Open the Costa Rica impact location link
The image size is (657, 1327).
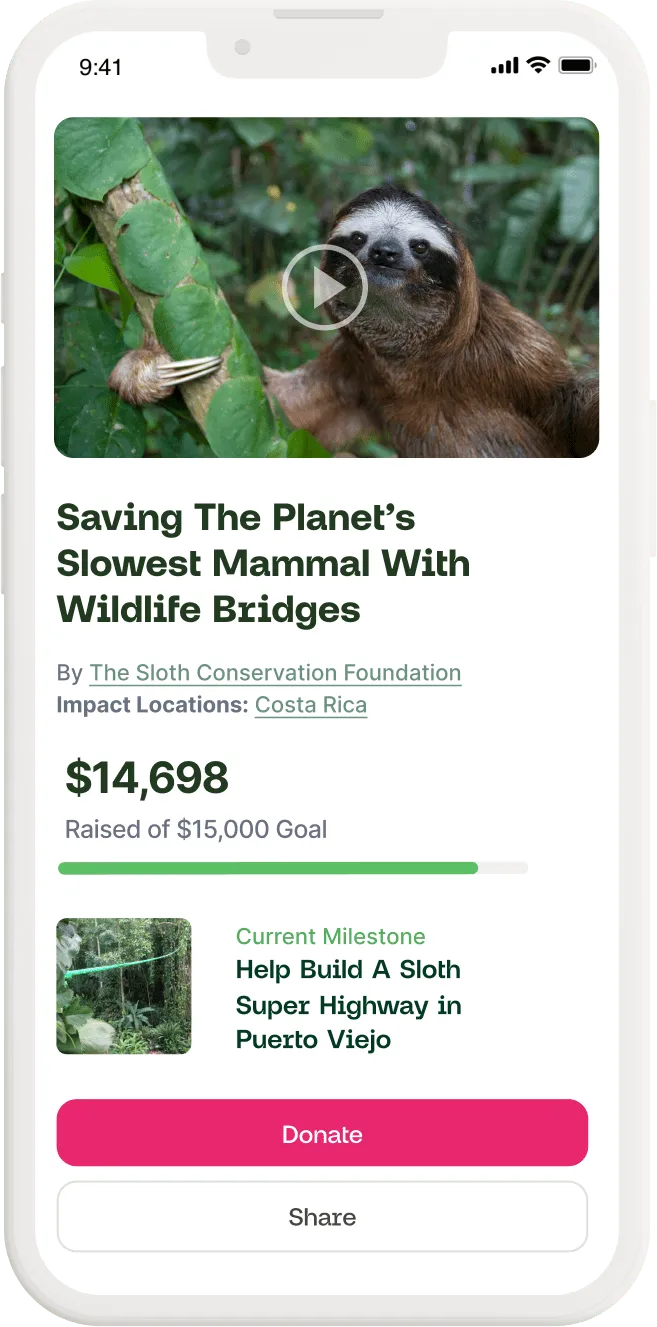click(x=311, y=705)
